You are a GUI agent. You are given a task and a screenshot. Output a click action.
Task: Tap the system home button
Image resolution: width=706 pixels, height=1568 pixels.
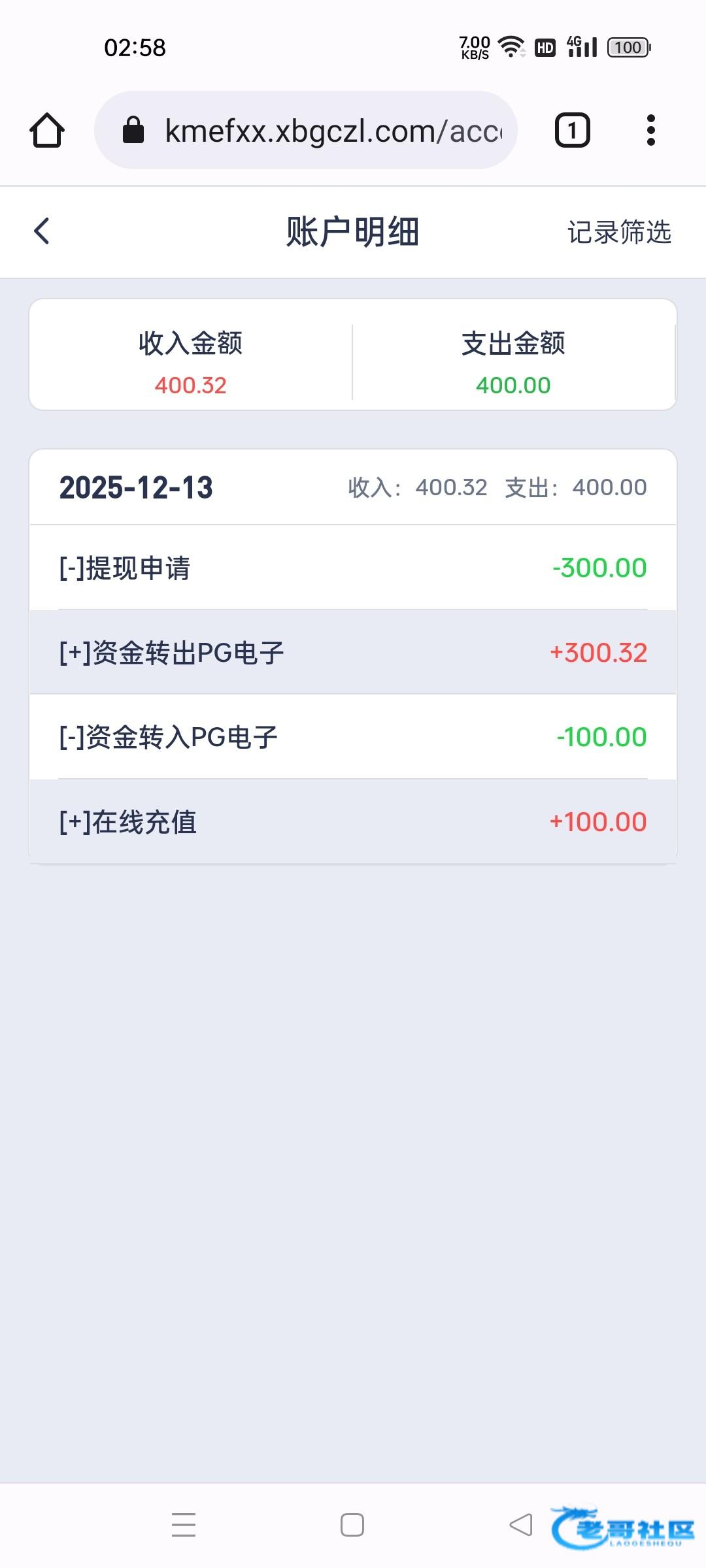pyautogui.click(x=352, y=1525)
